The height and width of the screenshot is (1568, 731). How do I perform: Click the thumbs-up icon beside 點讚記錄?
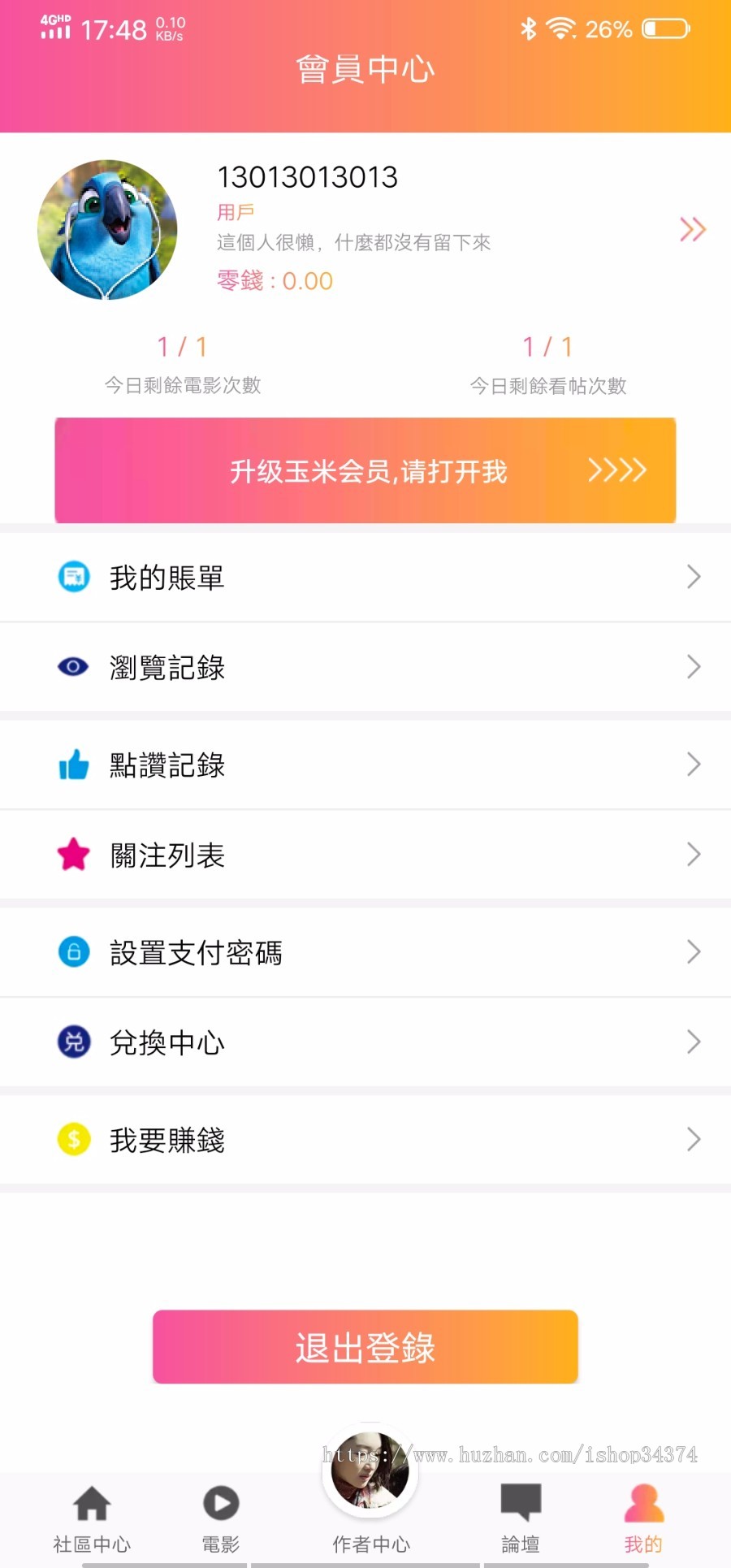[73, 764]
